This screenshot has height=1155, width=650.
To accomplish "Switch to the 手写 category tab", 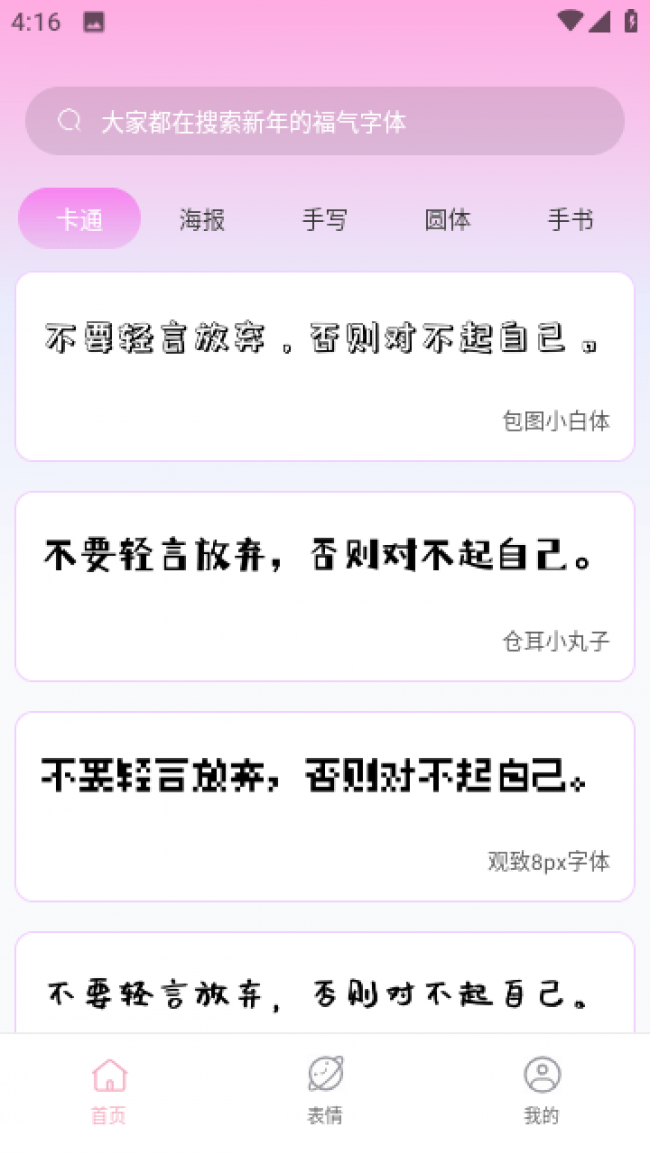I will [x=325, y=220].
